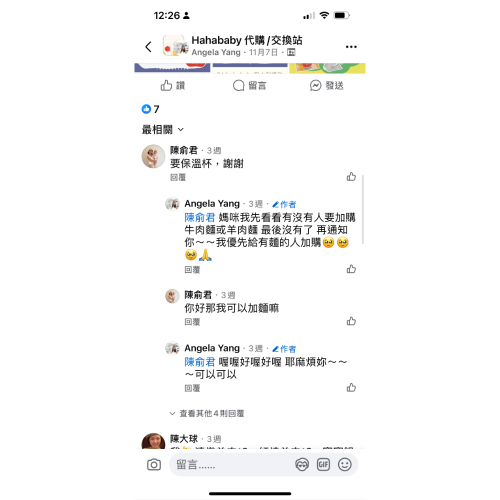The width and height of the screenshot is (500, 500).
Task: Open the avatar sticker picker in the comment box
Action: [302, 464]
